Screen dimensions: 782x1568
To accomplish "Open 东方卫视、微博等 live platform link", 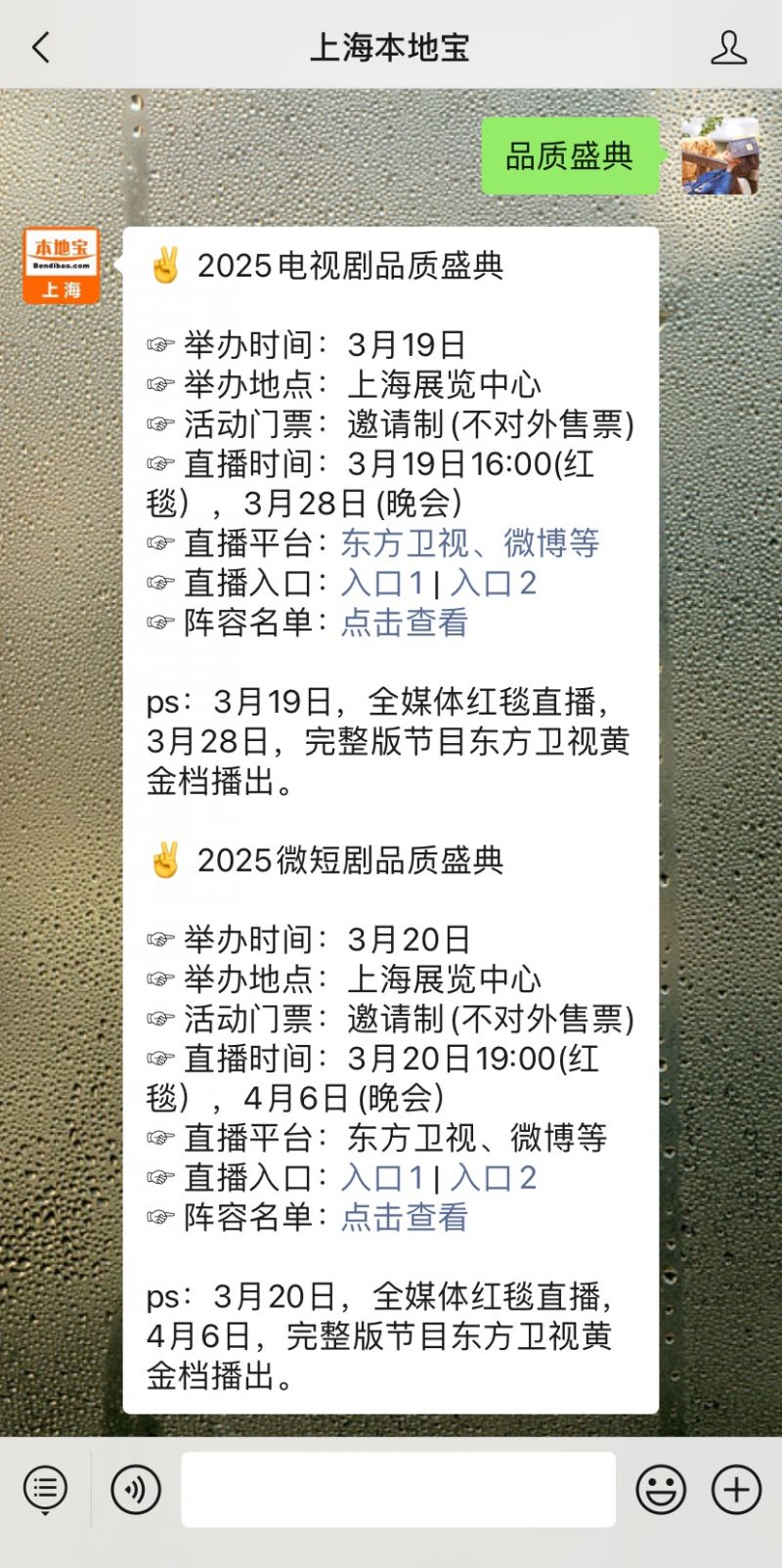I will click(x=469, y=544).
